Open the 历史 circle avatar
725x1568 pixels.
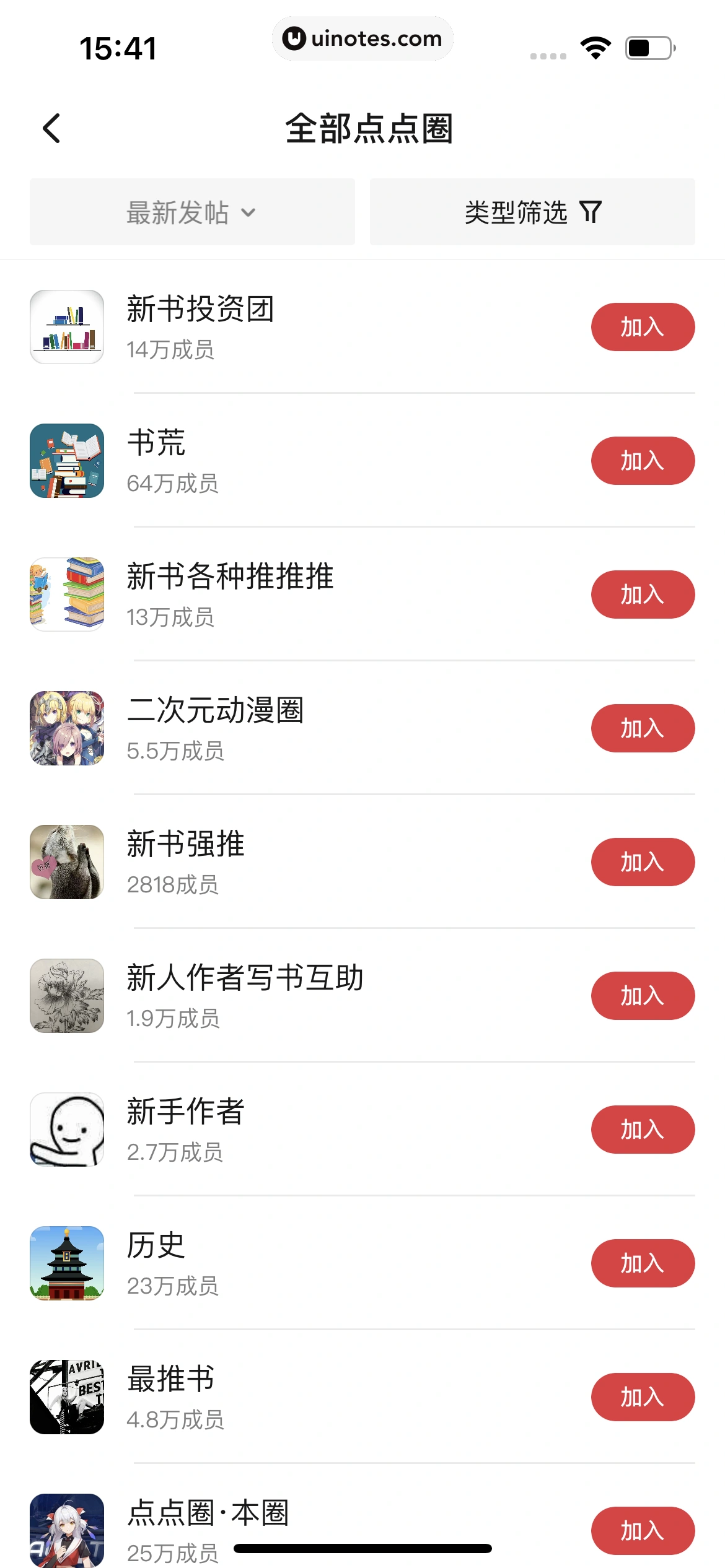(x=66, y=1263)
